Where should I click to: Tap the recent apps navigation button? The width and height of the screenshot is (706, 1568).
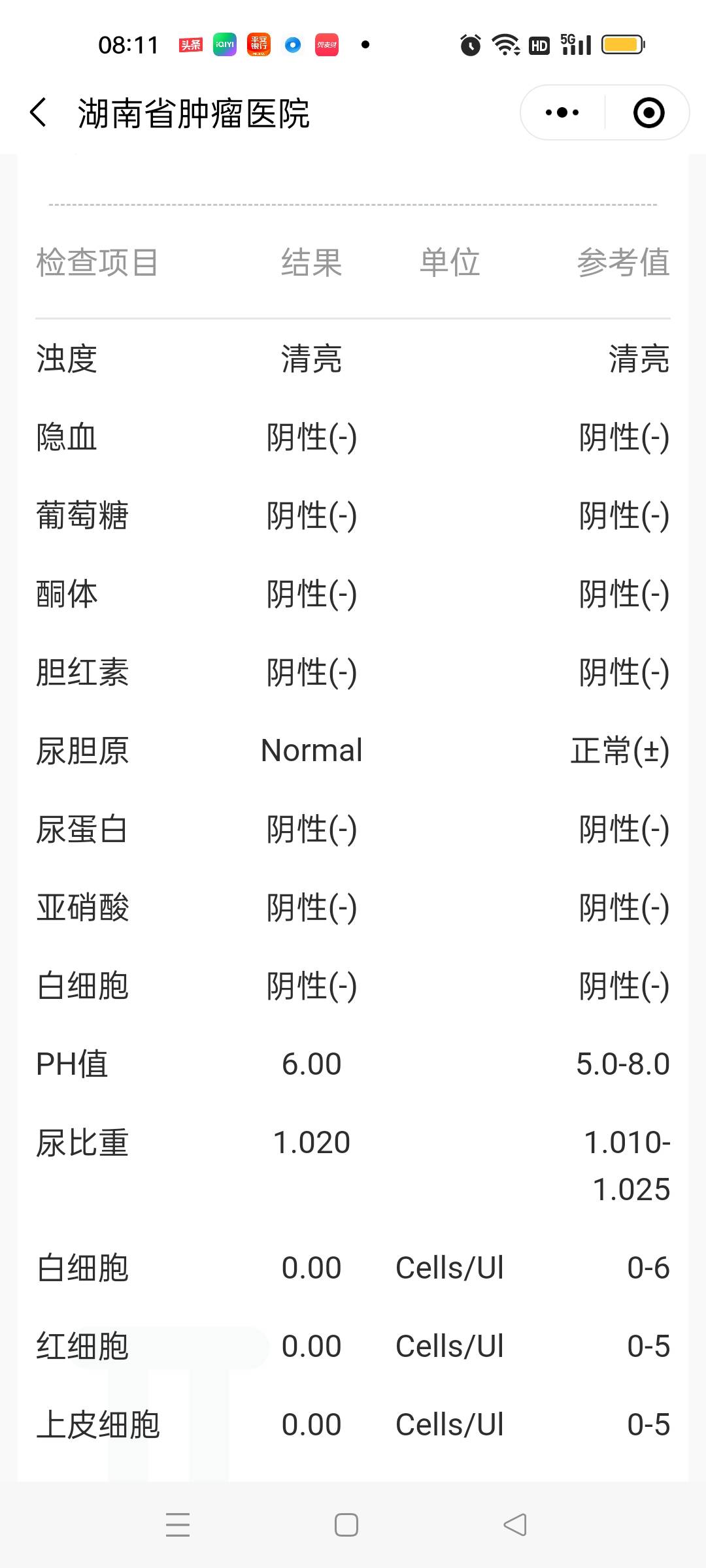click(x=177, y=1525)
